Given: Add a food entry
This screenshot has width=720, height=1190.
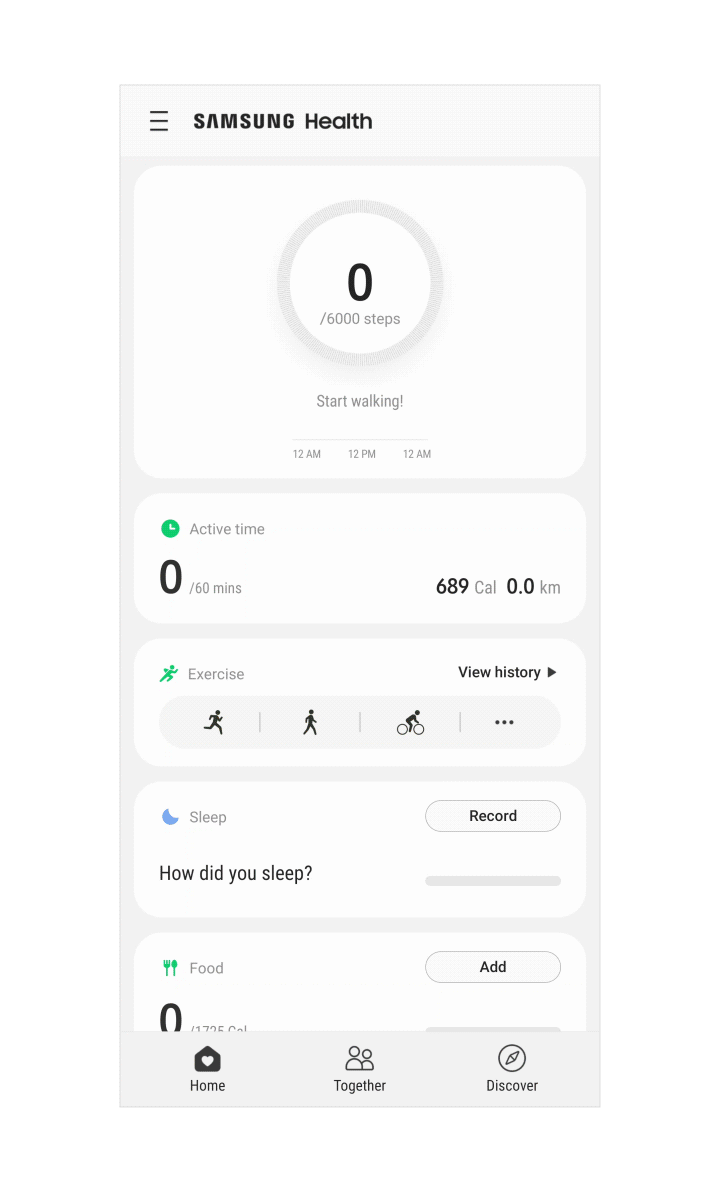Looking at the screenshot, I should click(x=493, y=967).
